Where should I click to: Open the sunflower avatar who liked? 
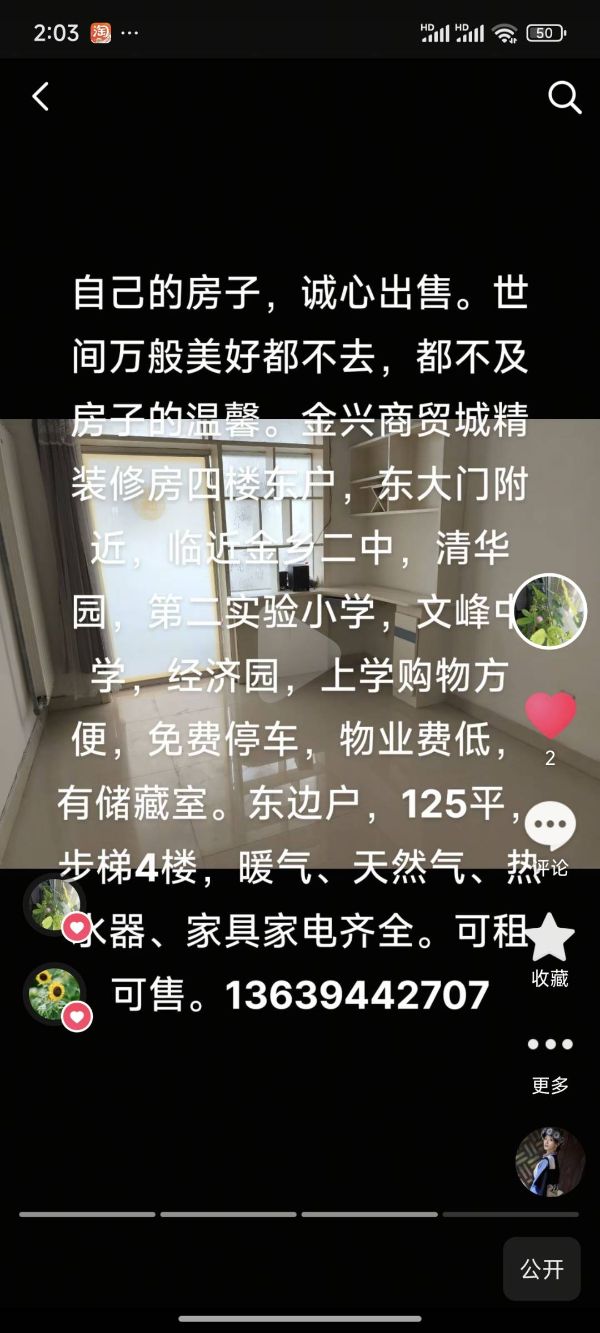[x=53, y=992]
